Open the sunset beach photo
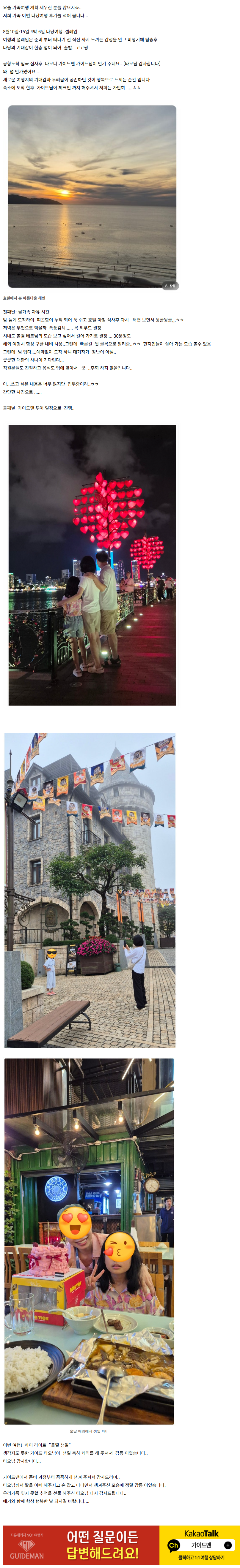 pos(91,195)
